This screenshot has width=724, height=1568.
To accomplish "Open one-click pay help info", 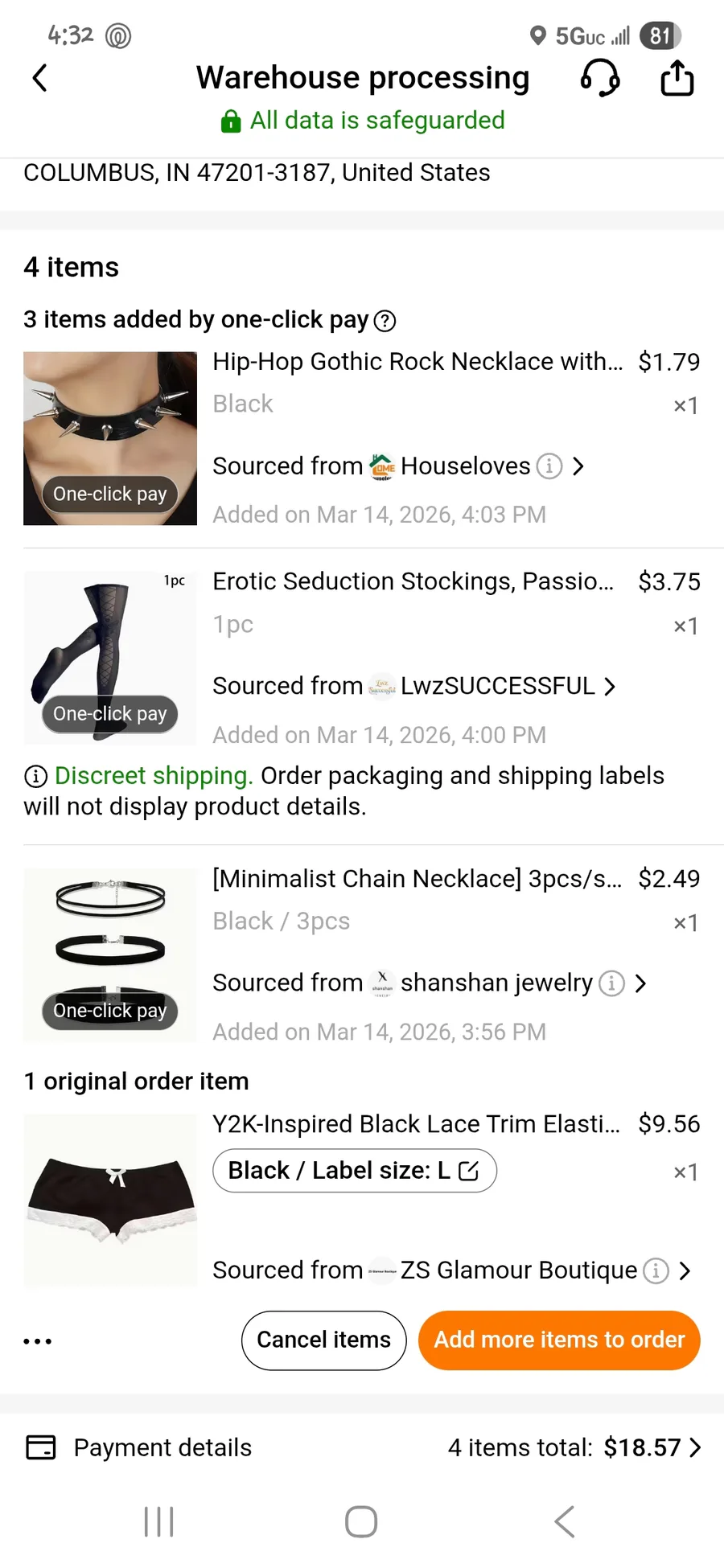I will [385, 321].
